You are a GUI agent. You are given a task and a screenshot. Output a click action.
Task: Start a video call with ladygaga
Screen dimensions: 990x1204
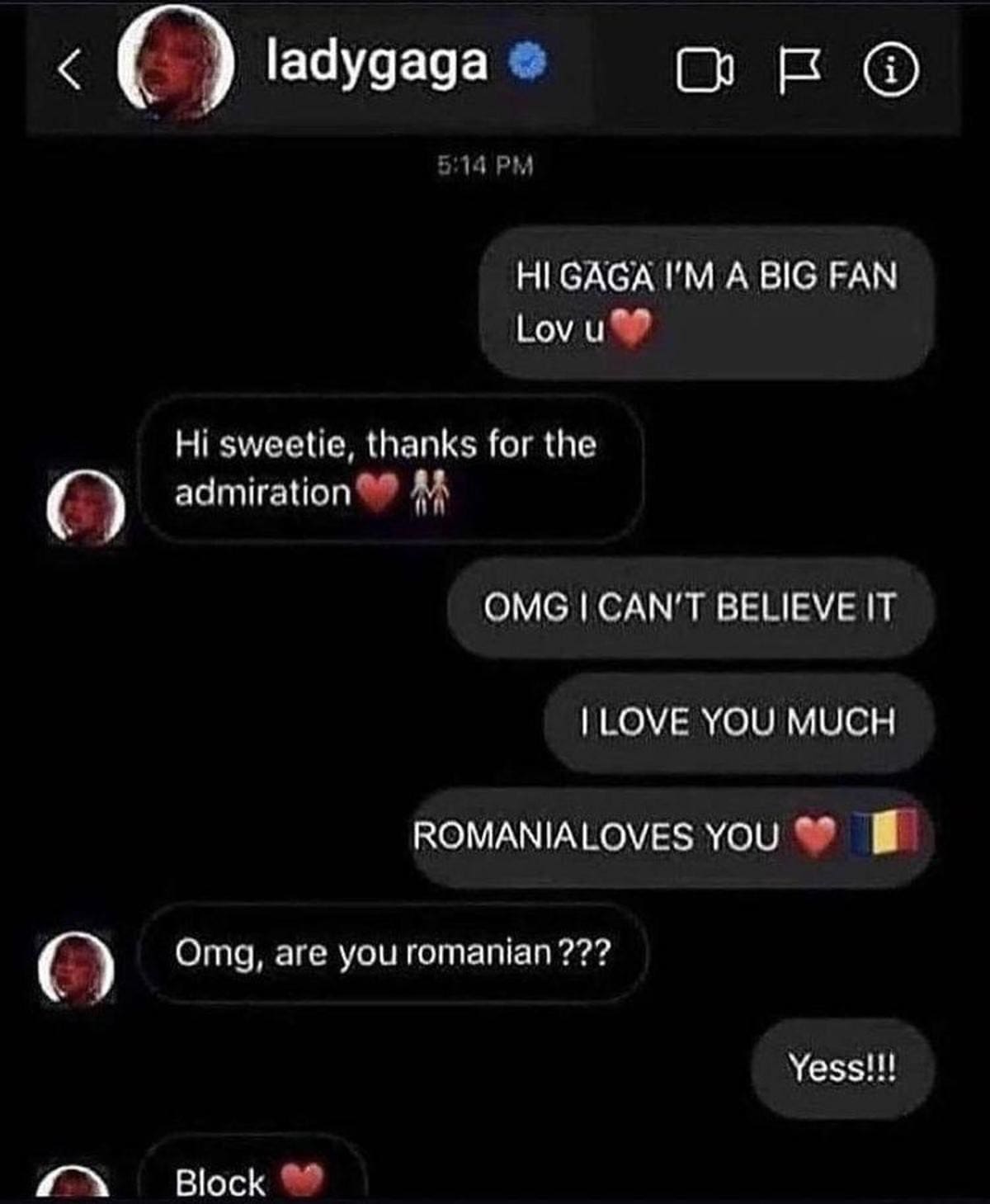(704, 73)
